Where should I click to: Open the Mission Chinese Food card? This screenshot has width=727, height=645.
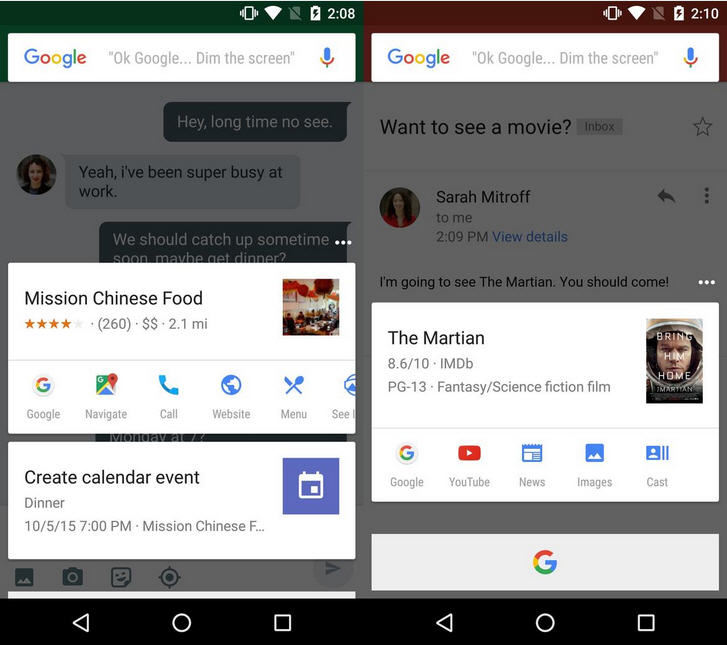[150, 308]
